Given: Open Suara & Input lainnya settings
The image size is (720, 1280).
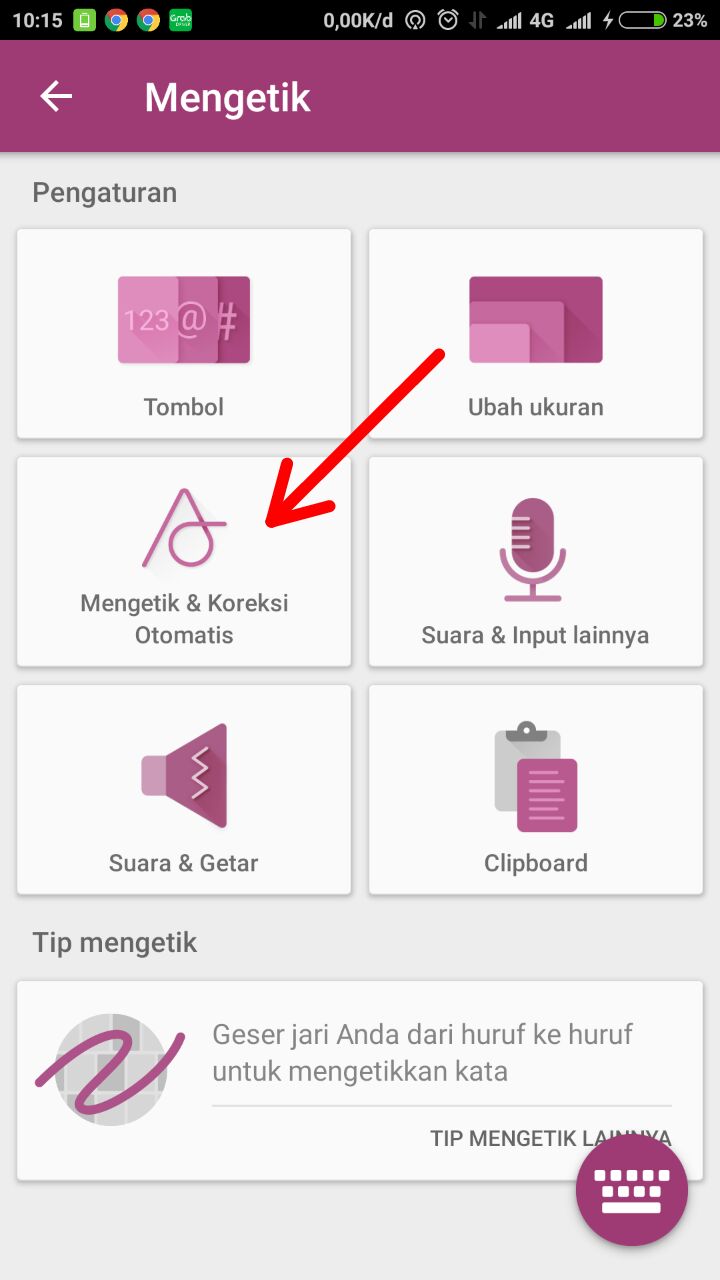Looking at the screenshot, I should 536,562.
